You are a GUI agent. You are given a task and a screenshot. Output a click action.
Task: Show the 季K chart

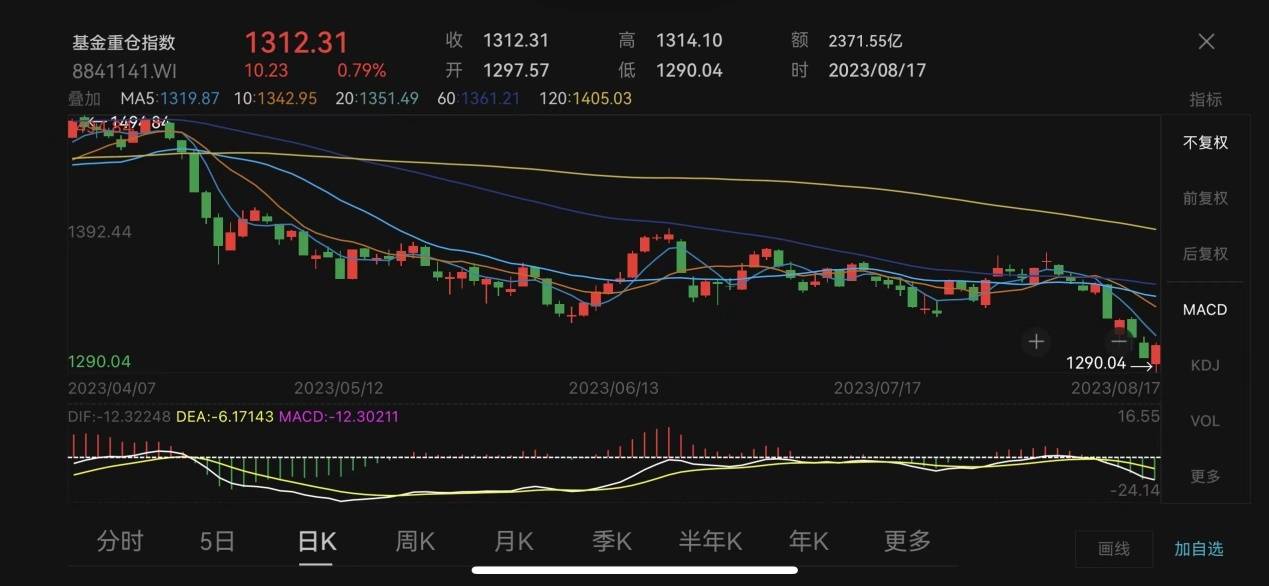(x=612, y=542)
